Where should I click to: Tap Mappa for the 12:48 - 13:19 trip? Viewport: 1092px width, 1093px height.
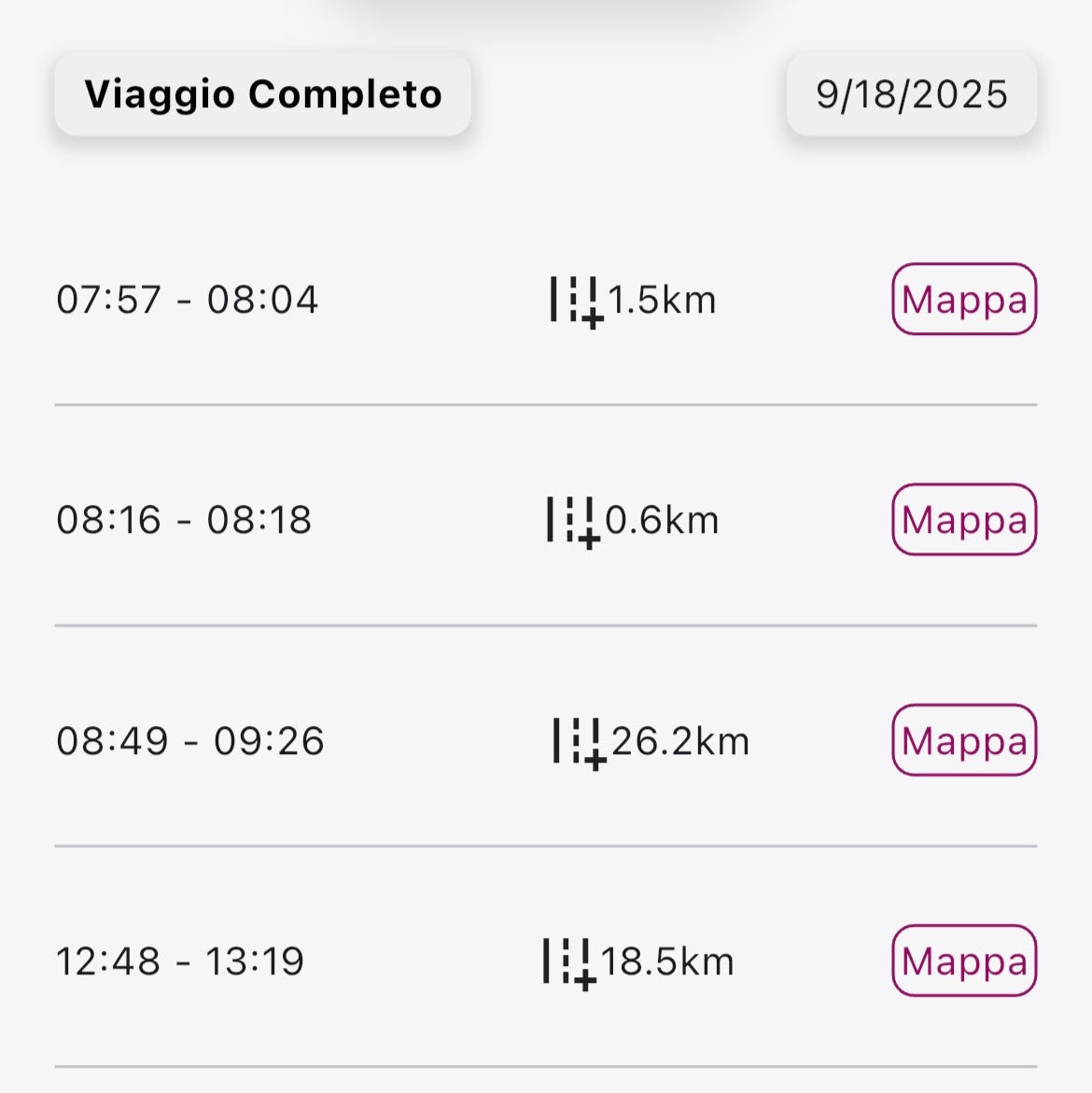point(964,961)
